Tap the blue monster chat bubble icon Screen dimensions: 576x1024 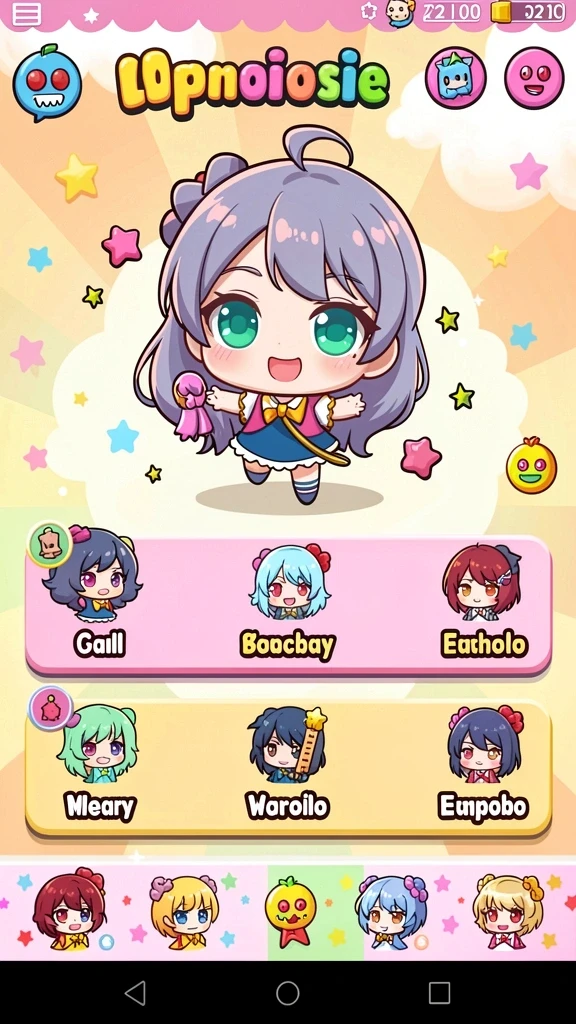[x=47, y=84]
